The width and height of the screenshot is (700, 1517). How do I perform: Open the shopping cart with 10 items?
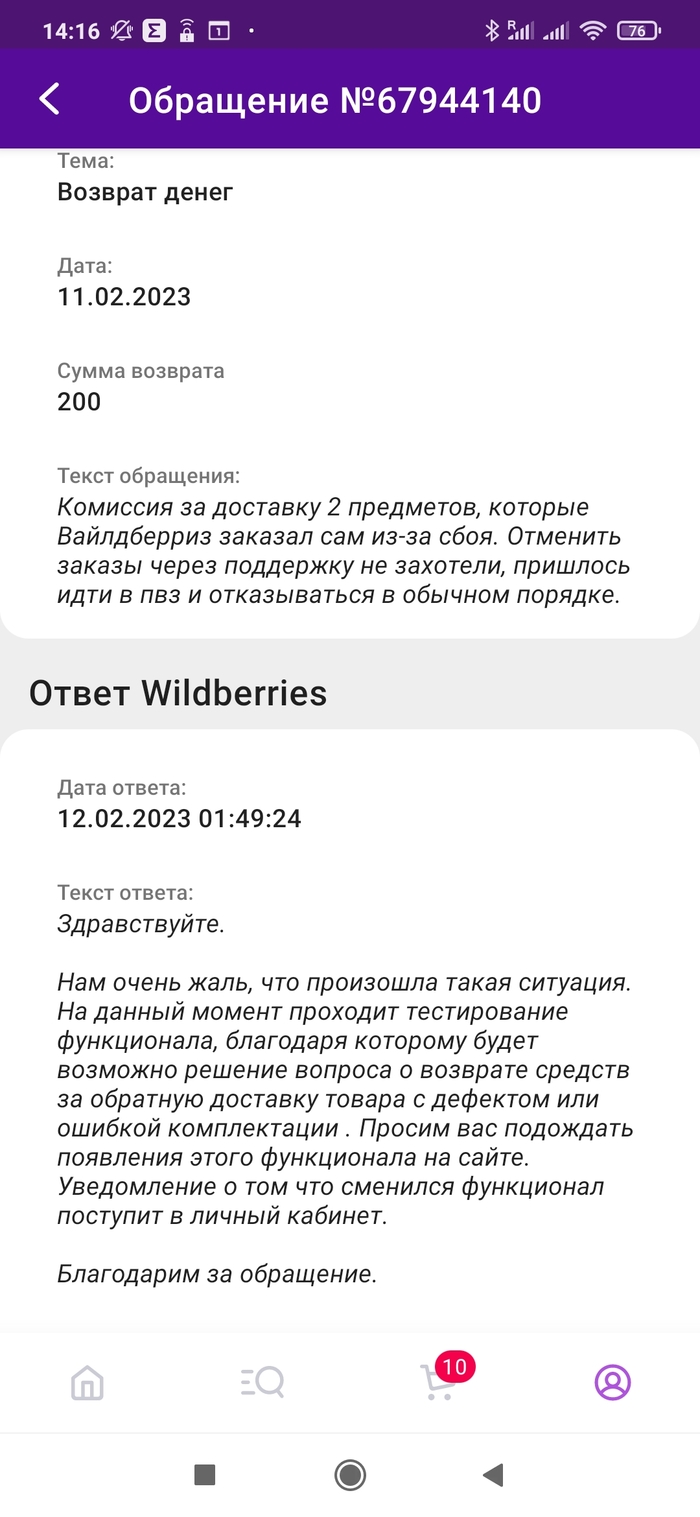438,1381
